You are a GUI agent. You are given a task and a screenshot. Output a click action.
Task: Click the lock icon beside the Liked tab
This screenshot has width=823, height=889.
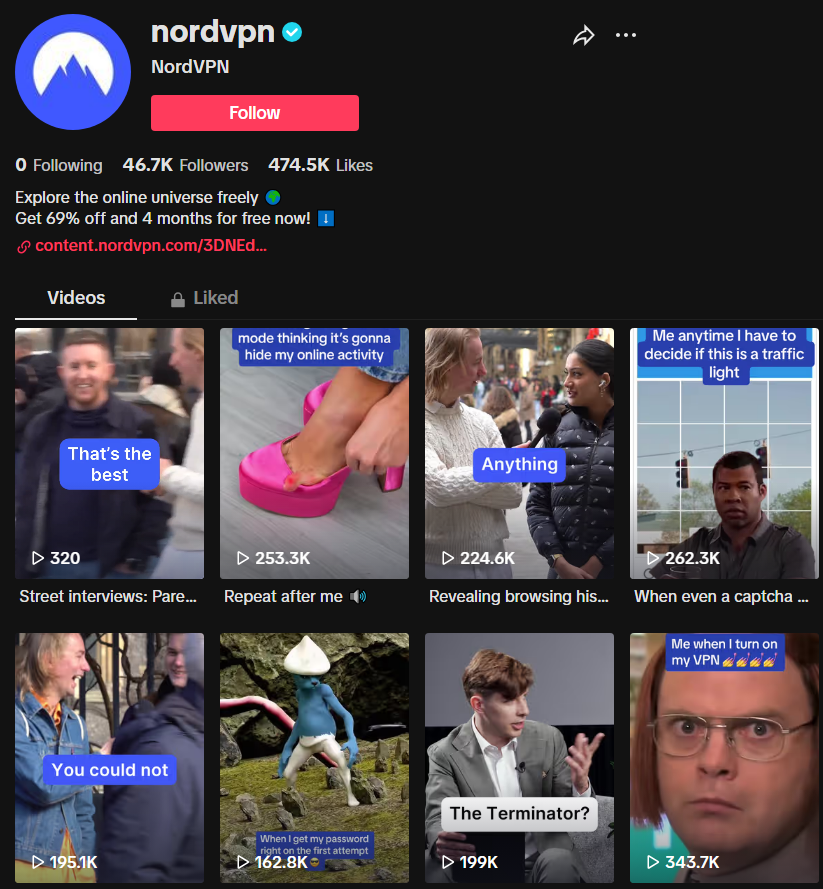[x=175, y=297]
